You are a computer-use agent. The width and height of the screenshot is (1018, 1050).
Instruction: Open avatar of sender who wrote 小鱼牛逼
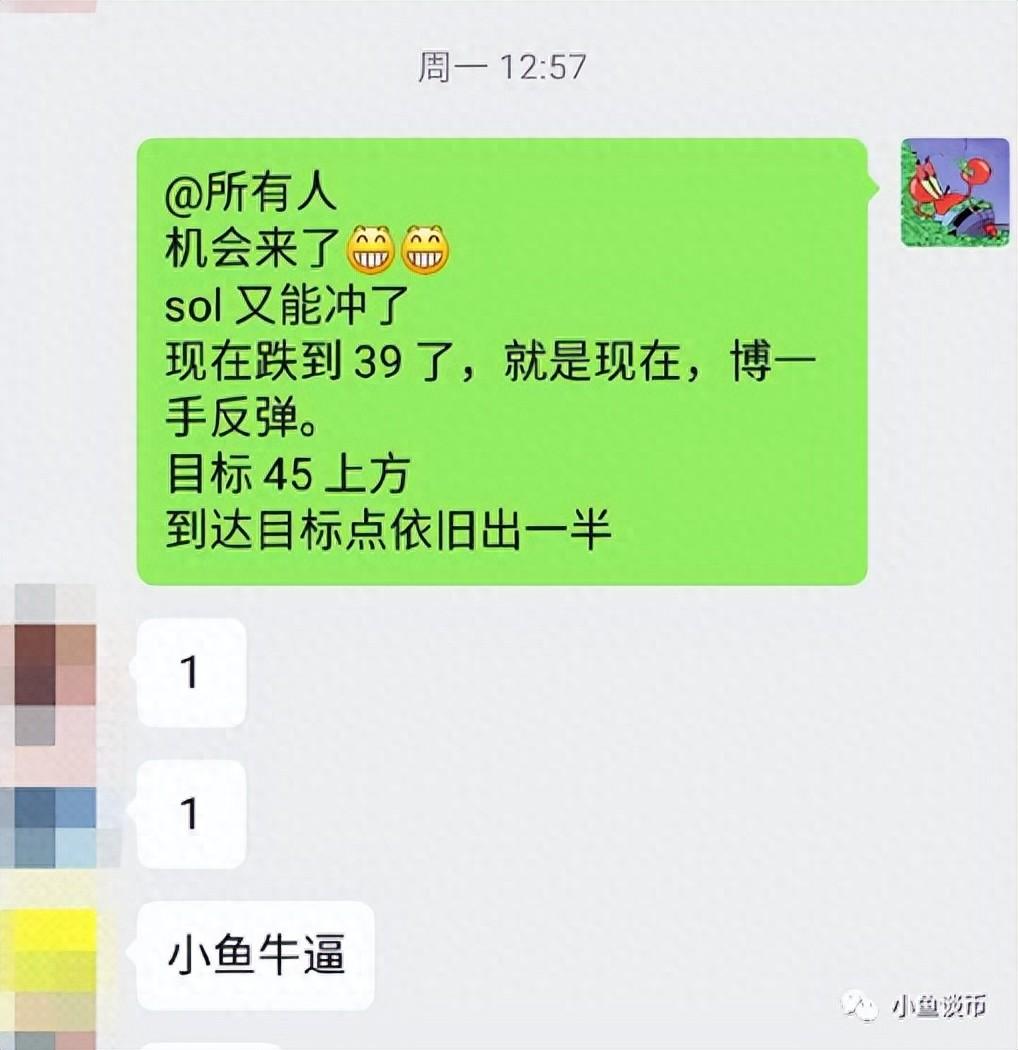pyautogui.click(x=55, y=955)
